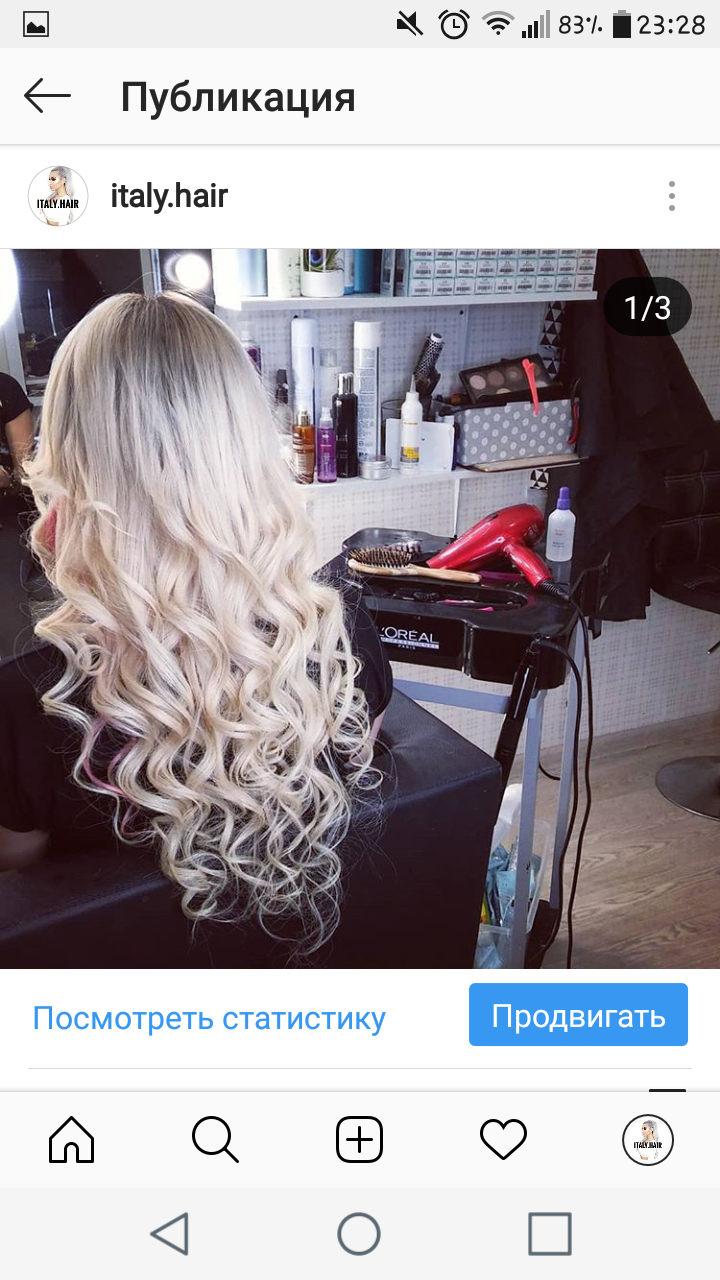Create a new post with plus icon
720x1280 pixels.
359,1139
